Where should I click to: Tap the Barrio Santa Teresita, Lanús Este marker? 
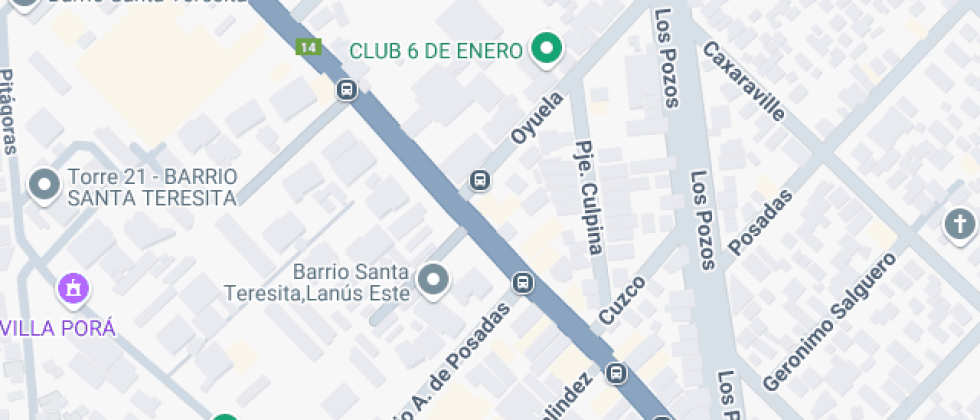click(433, 280)
